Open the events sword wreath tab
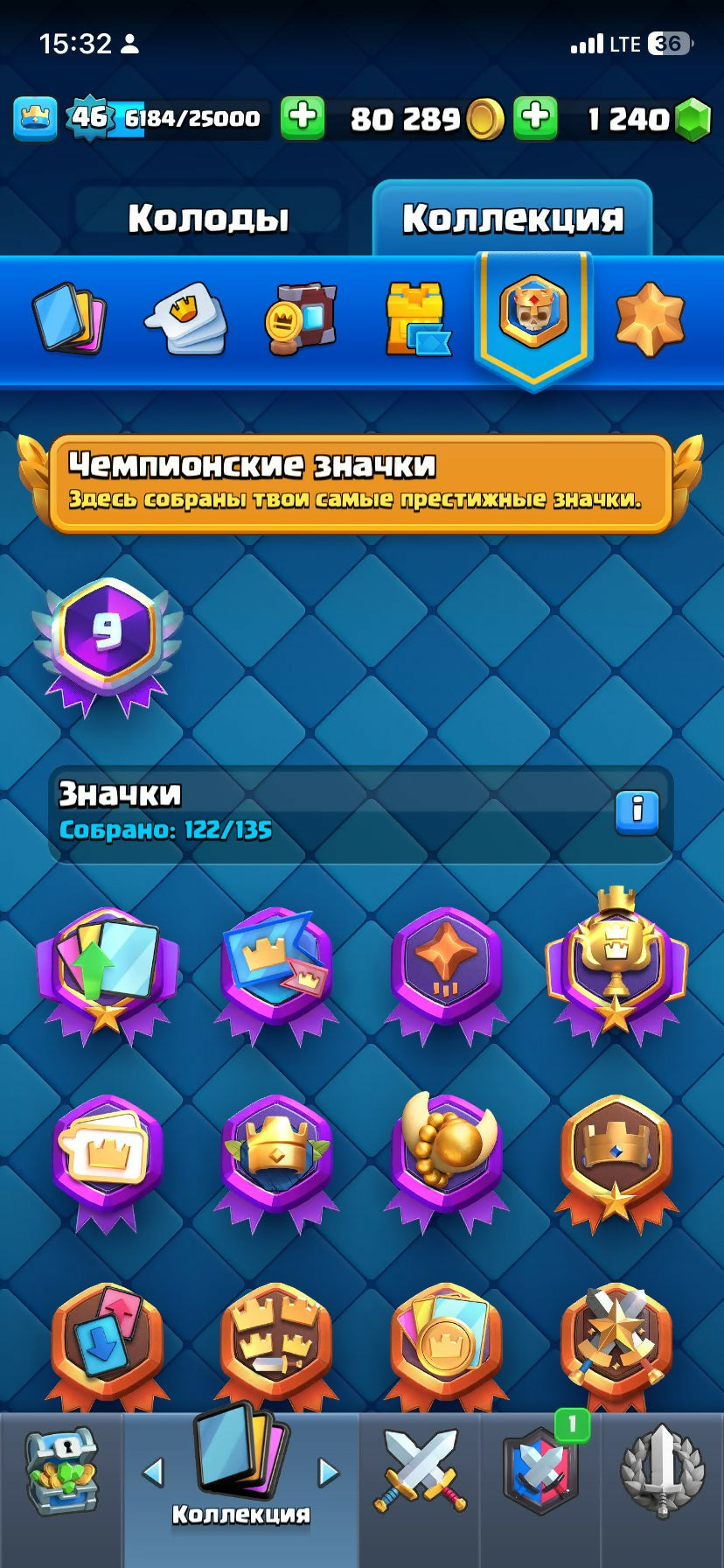Image resolution: width=724 pixels, height=1568 pixels. click(662, 1472)
